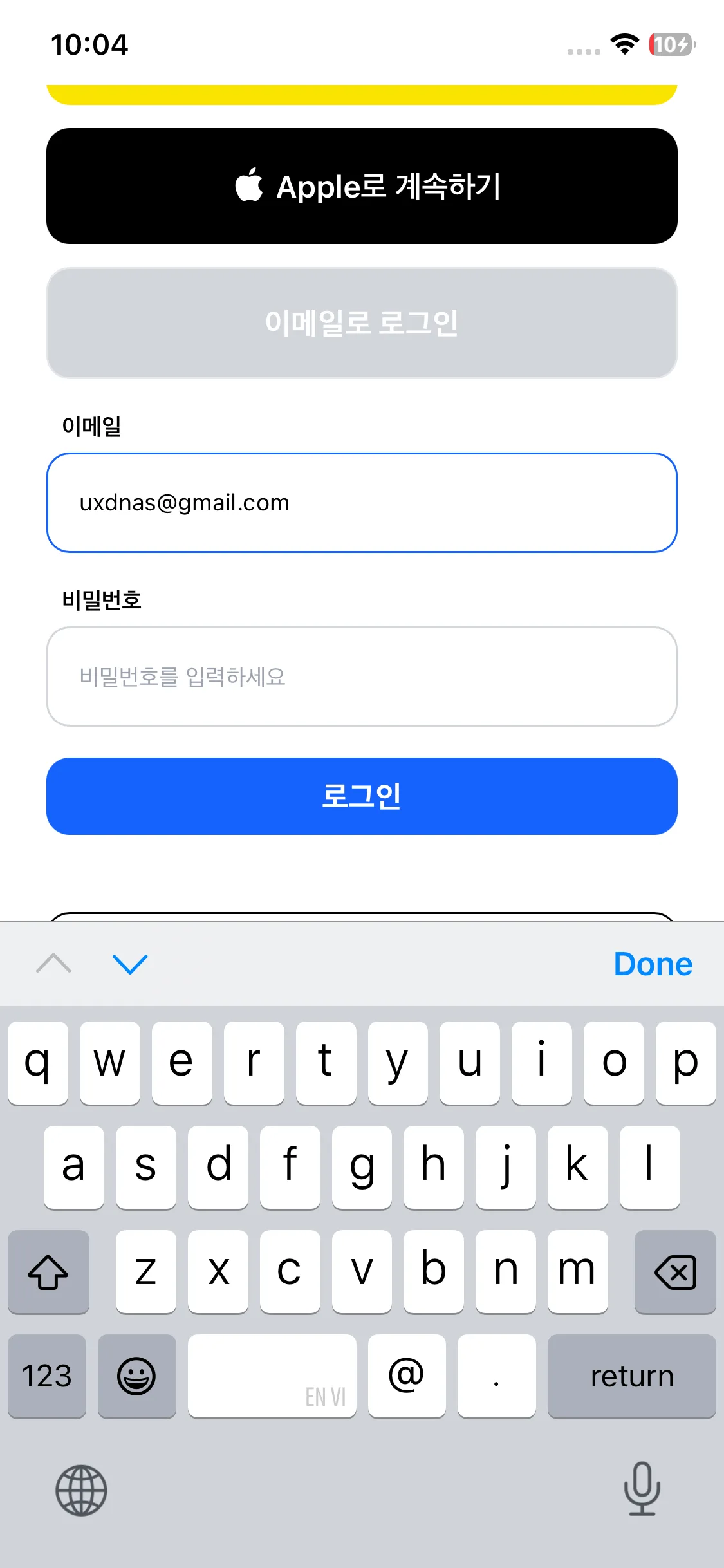The height and width of the screenshot is (1568, 724).
Task: Switch keyboard to 123 numbers
Action: click(x=47, y=1376)
